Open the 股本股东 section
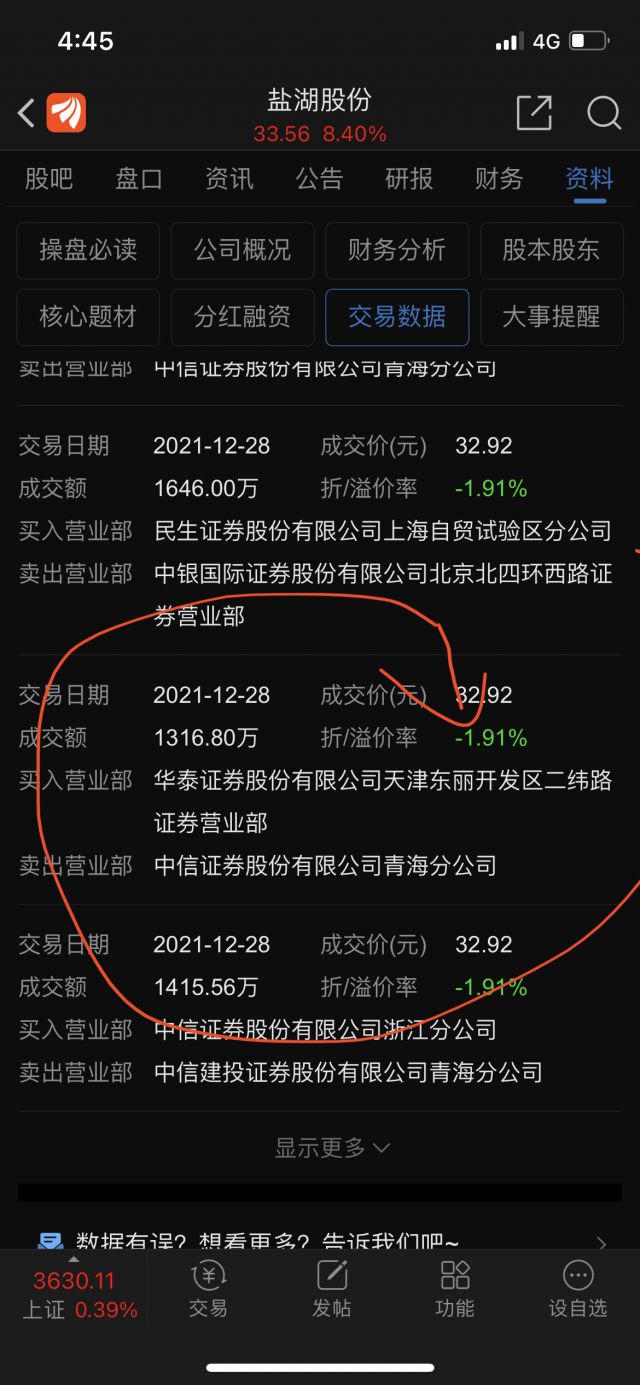This screenshot has height=1385, width=640. tap(551, 250)
